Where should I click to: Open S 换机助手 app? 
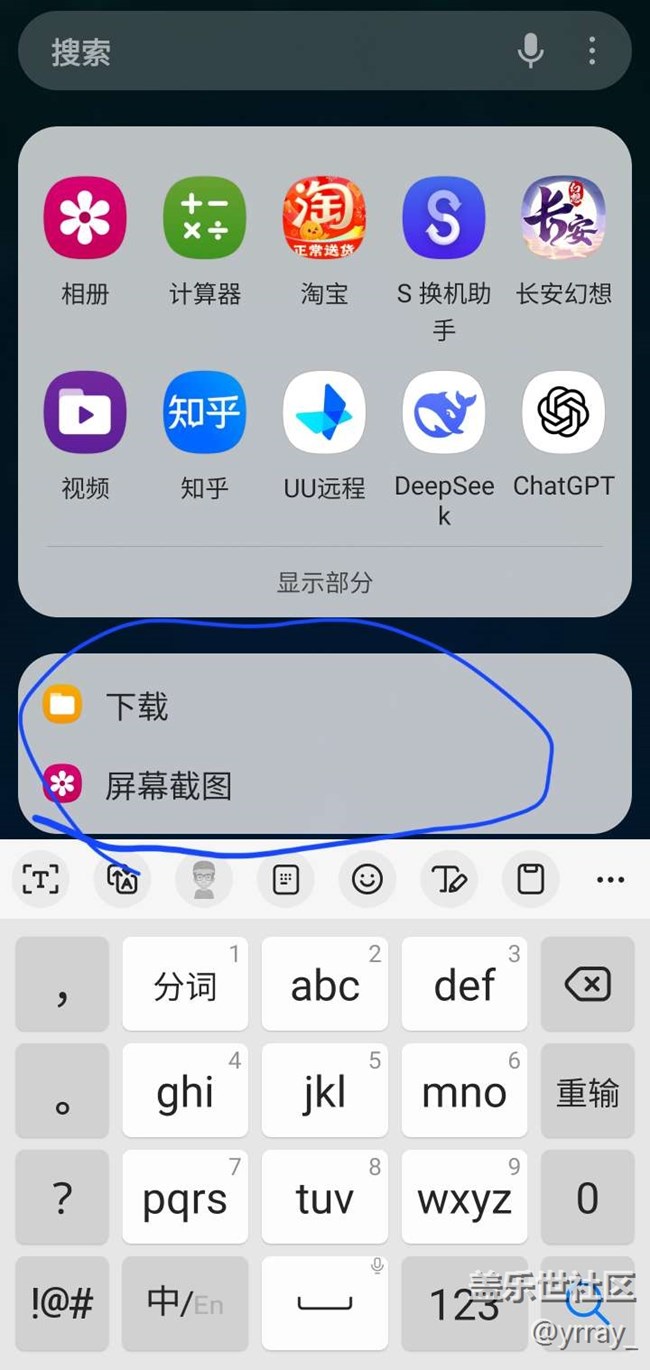(444, 218)
